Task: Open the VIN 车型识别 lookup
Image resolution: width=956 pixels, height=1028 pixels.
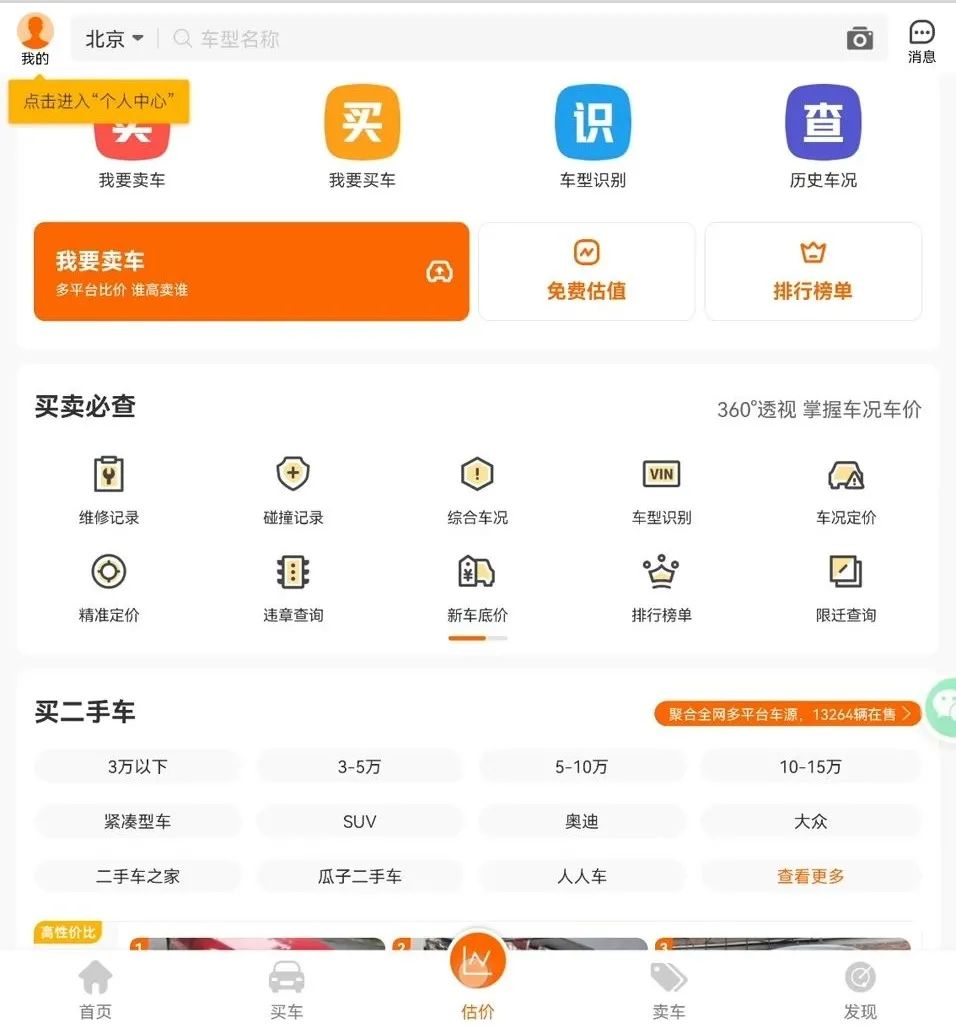Action: tap(660, 489)
